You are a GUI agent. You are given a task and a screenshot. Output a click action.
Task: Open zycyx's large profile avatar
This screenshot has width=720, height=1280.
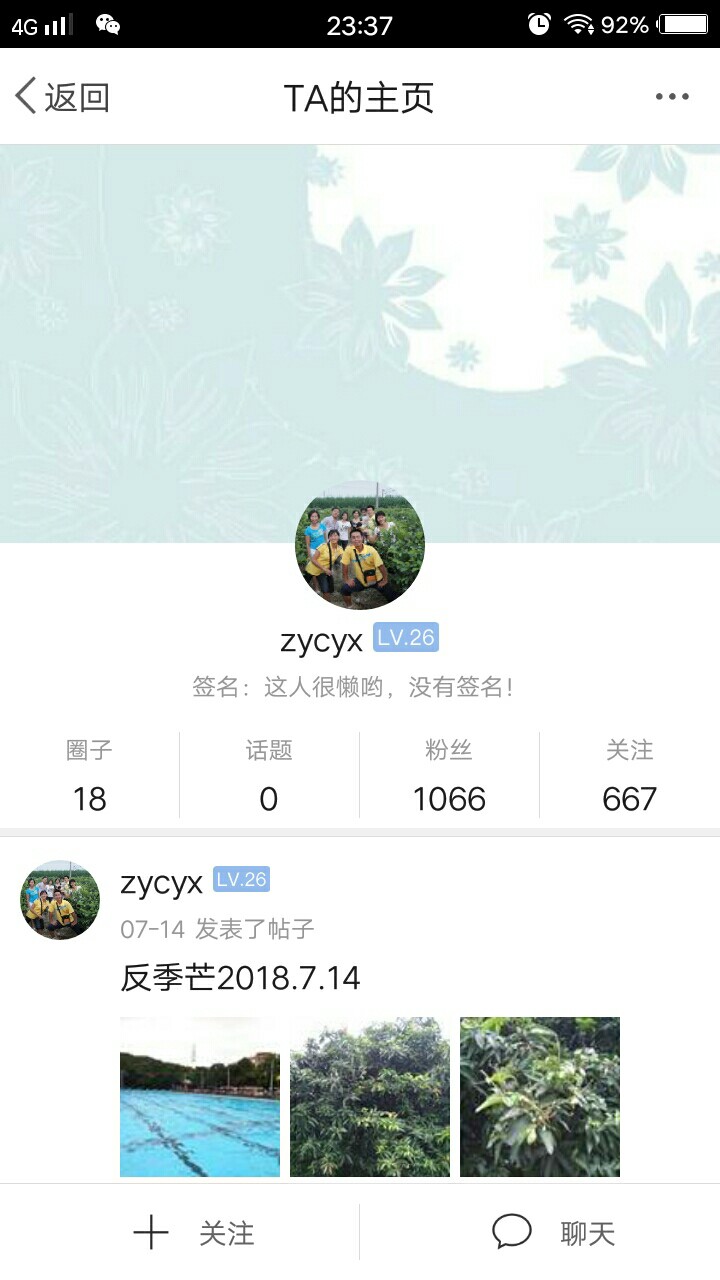click(x=360, y=544)
